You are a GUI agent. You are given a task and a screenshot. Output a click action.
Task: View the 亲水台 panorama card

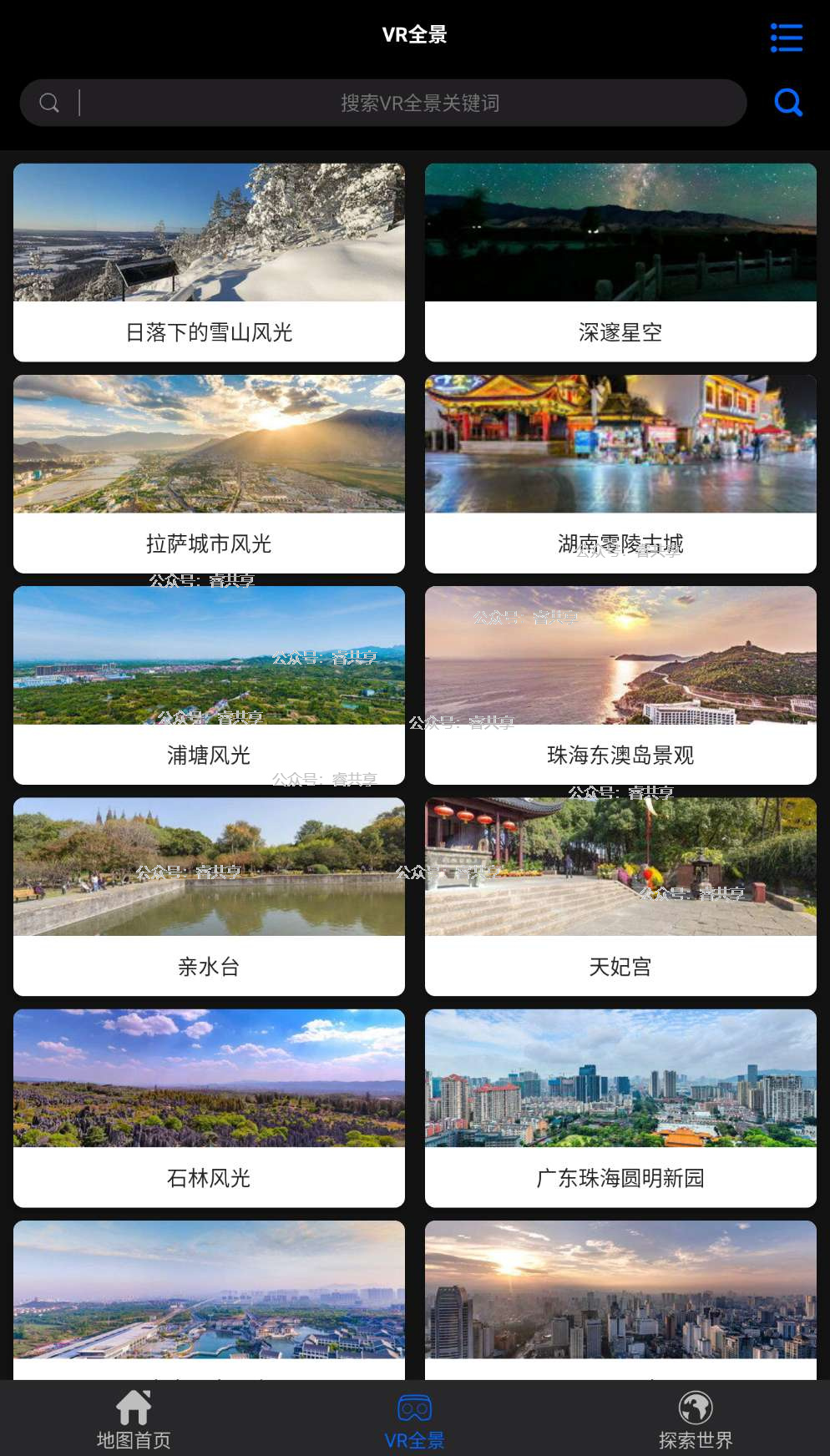point(209,897)
